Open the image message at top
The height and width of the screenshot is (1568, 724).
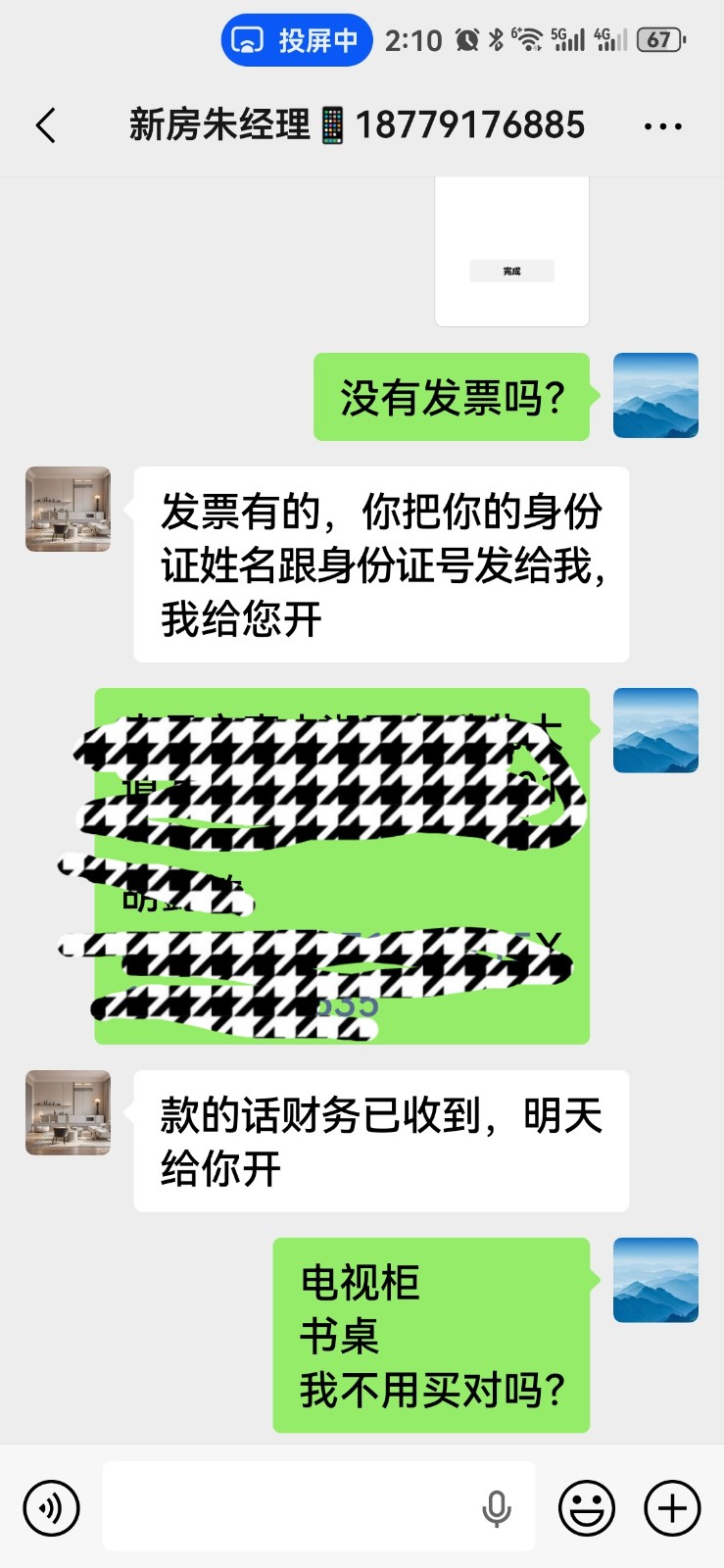(x=511, y=252)
